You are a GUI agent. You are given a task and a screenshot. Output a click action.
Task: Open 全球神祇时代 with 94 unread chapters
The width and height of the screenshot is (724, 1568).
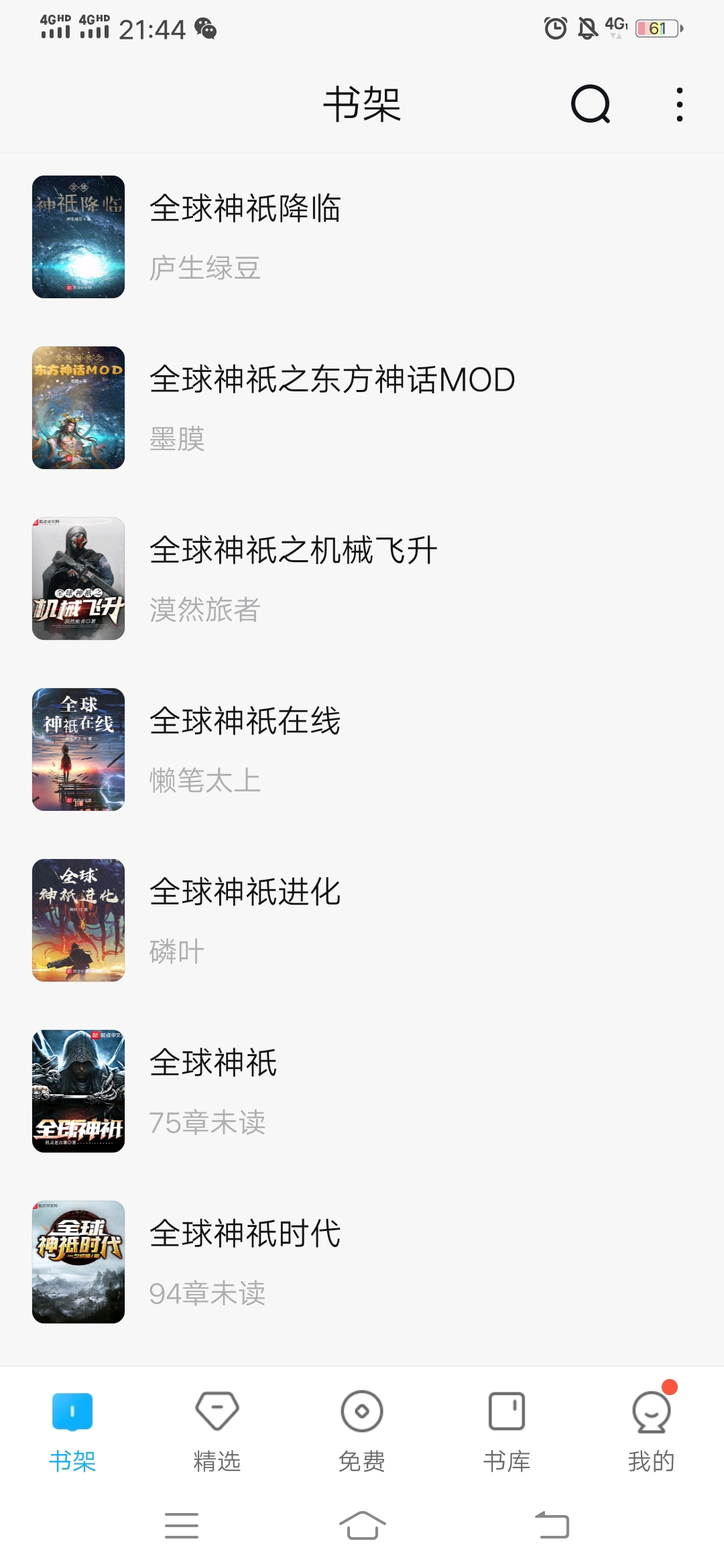[x=245, y=1234]
